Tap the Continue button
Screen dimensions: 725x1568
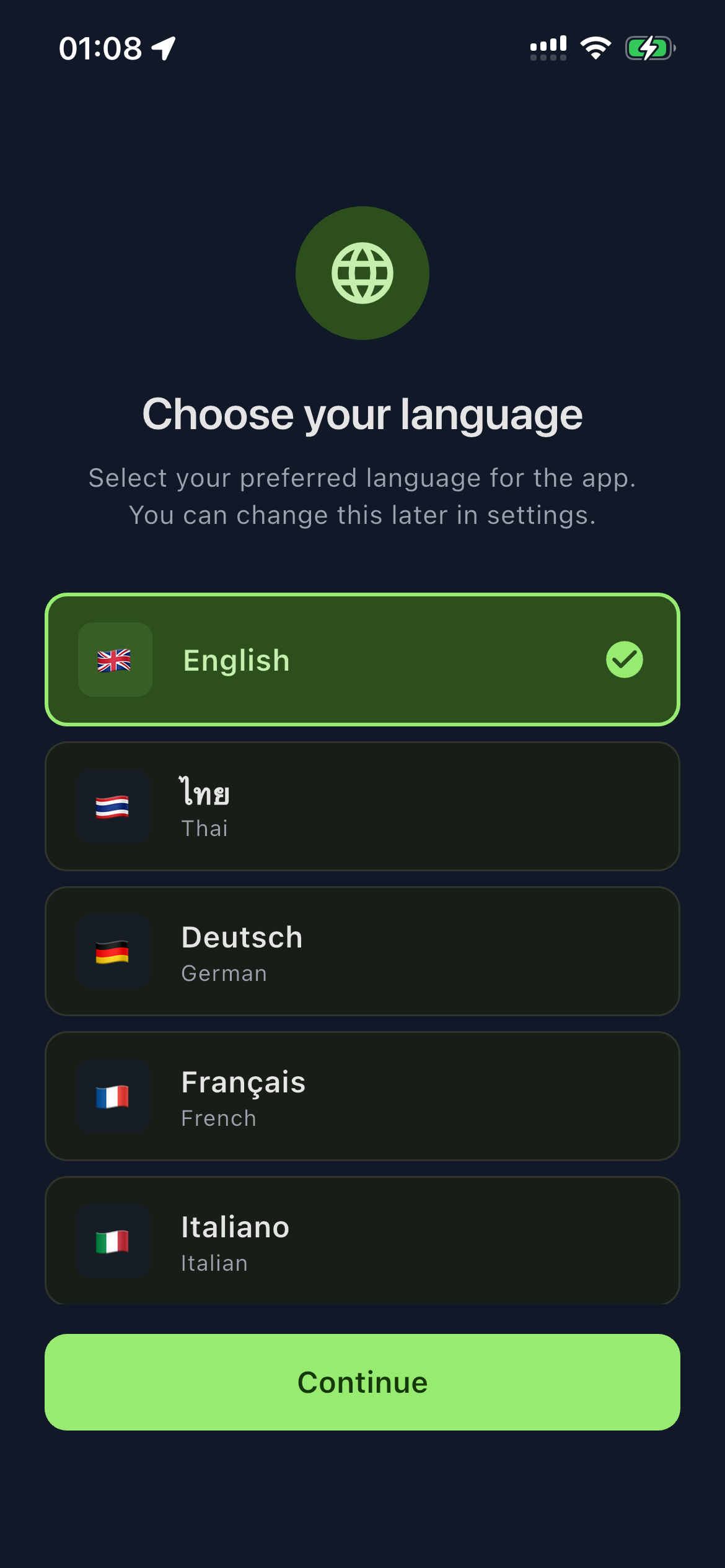tap(362, 1382)
